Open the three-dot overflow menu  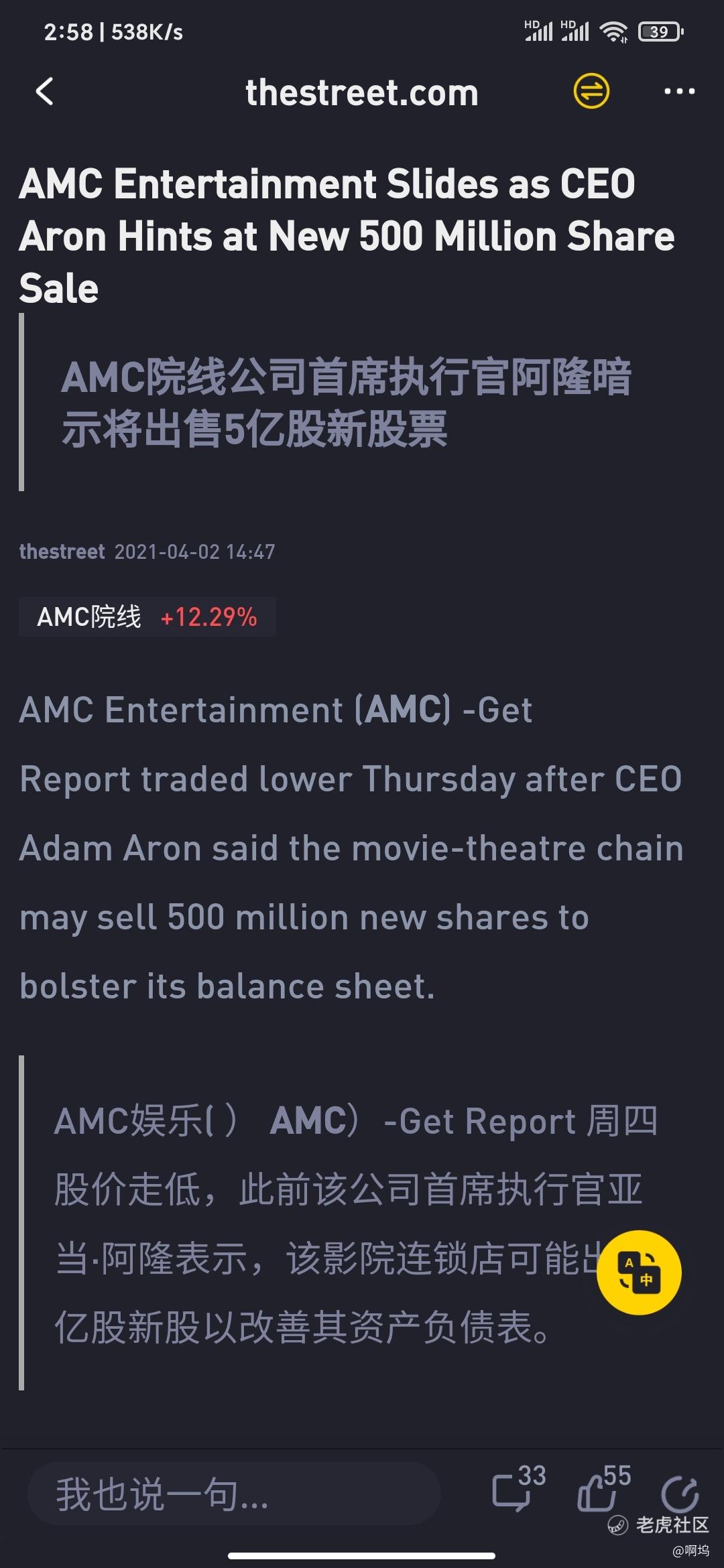coord(679,91)
